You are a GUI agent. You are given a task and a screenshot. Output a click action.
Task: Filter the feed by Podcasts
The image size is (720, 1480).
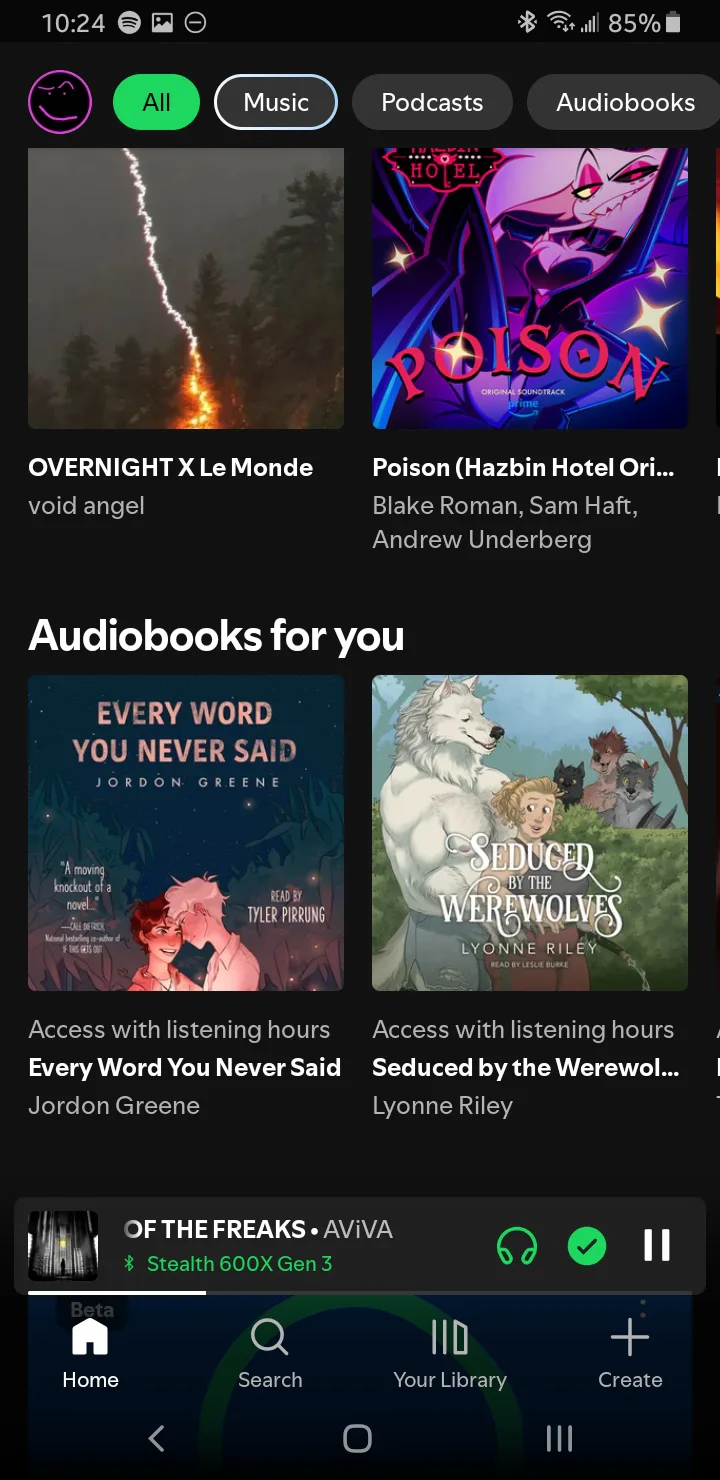click(432, 102)
